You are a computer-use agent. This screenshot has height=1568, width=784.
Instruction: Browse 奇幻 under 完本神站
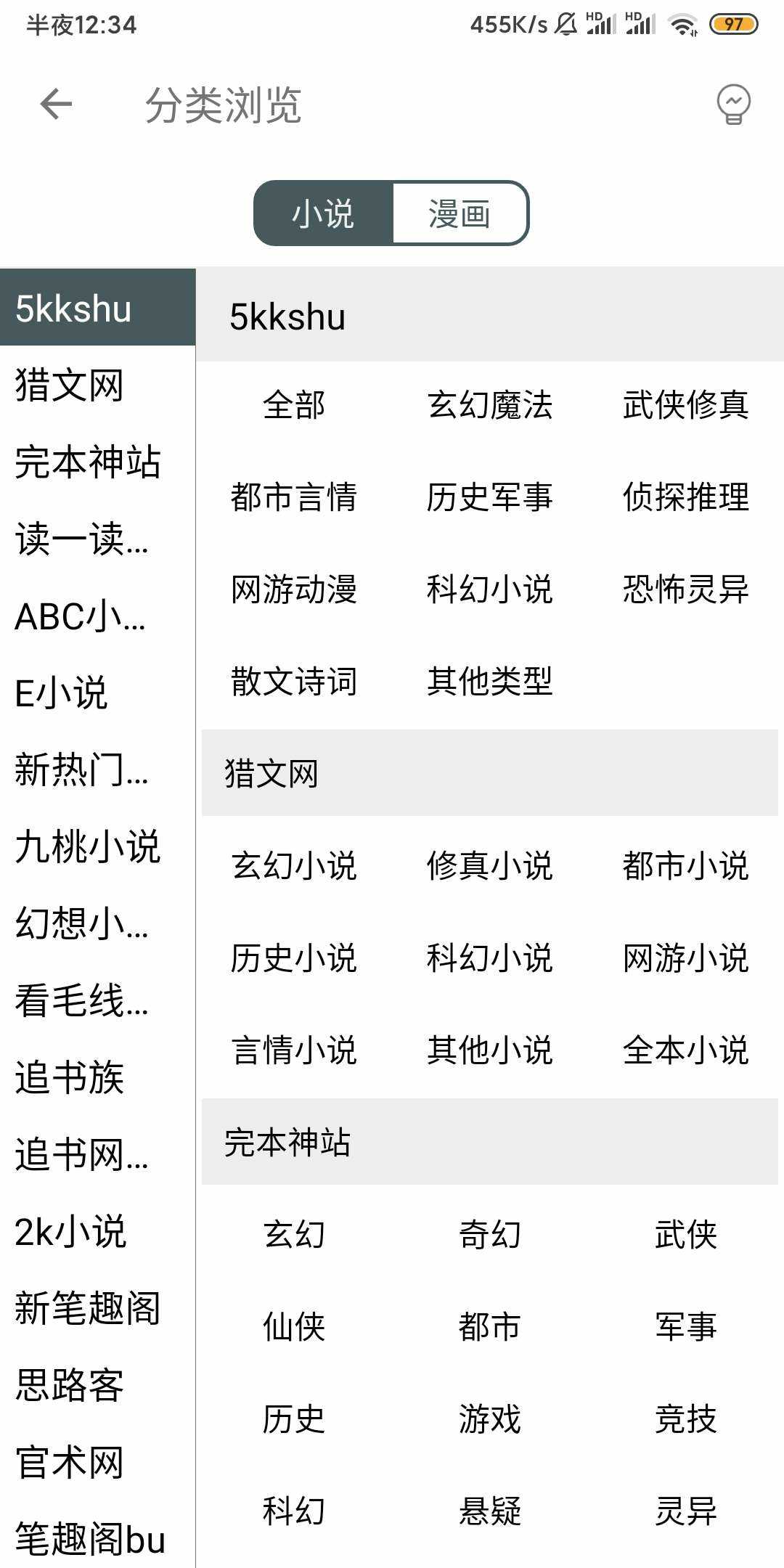coord(489,1234)
